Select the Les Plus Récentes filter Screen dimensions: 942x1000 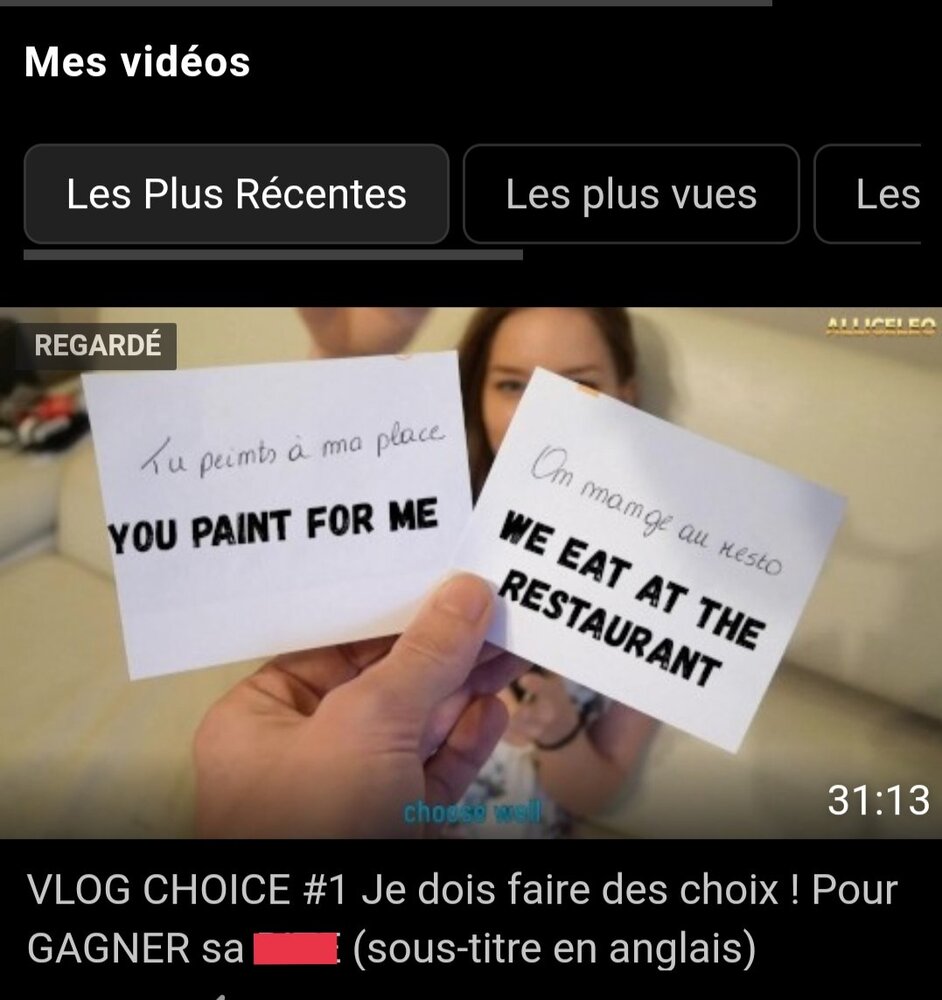pyautogui.click(x=236, y=194)
